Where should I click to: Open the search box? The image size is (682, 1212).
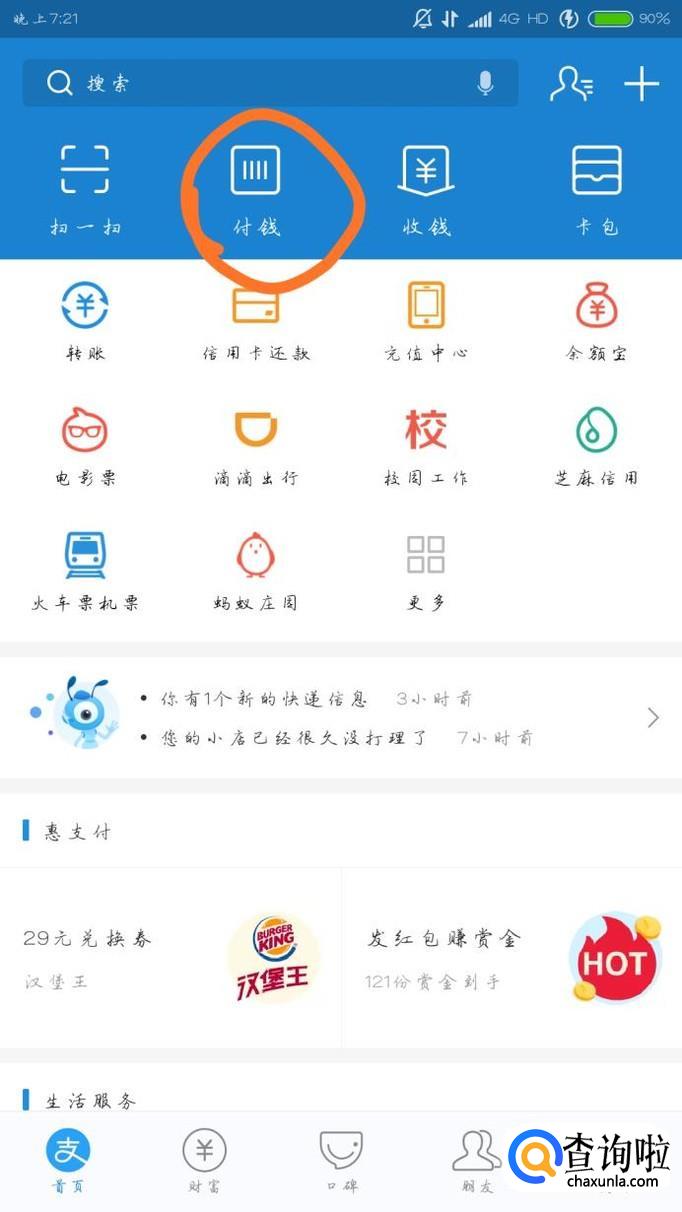(x=250, y=83)
